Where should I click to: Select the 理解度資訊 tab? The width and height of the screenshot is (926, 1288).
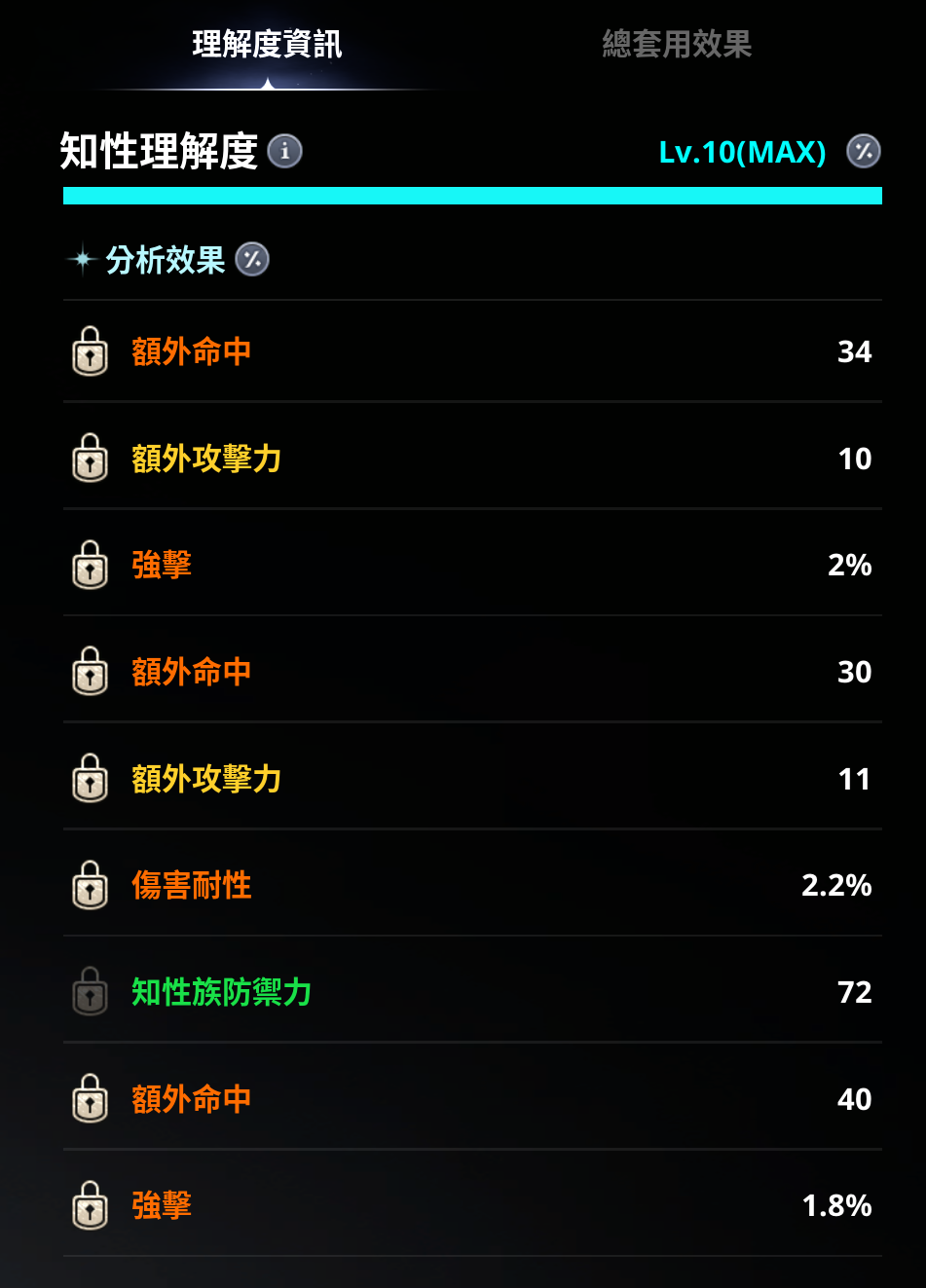(267, 45)
